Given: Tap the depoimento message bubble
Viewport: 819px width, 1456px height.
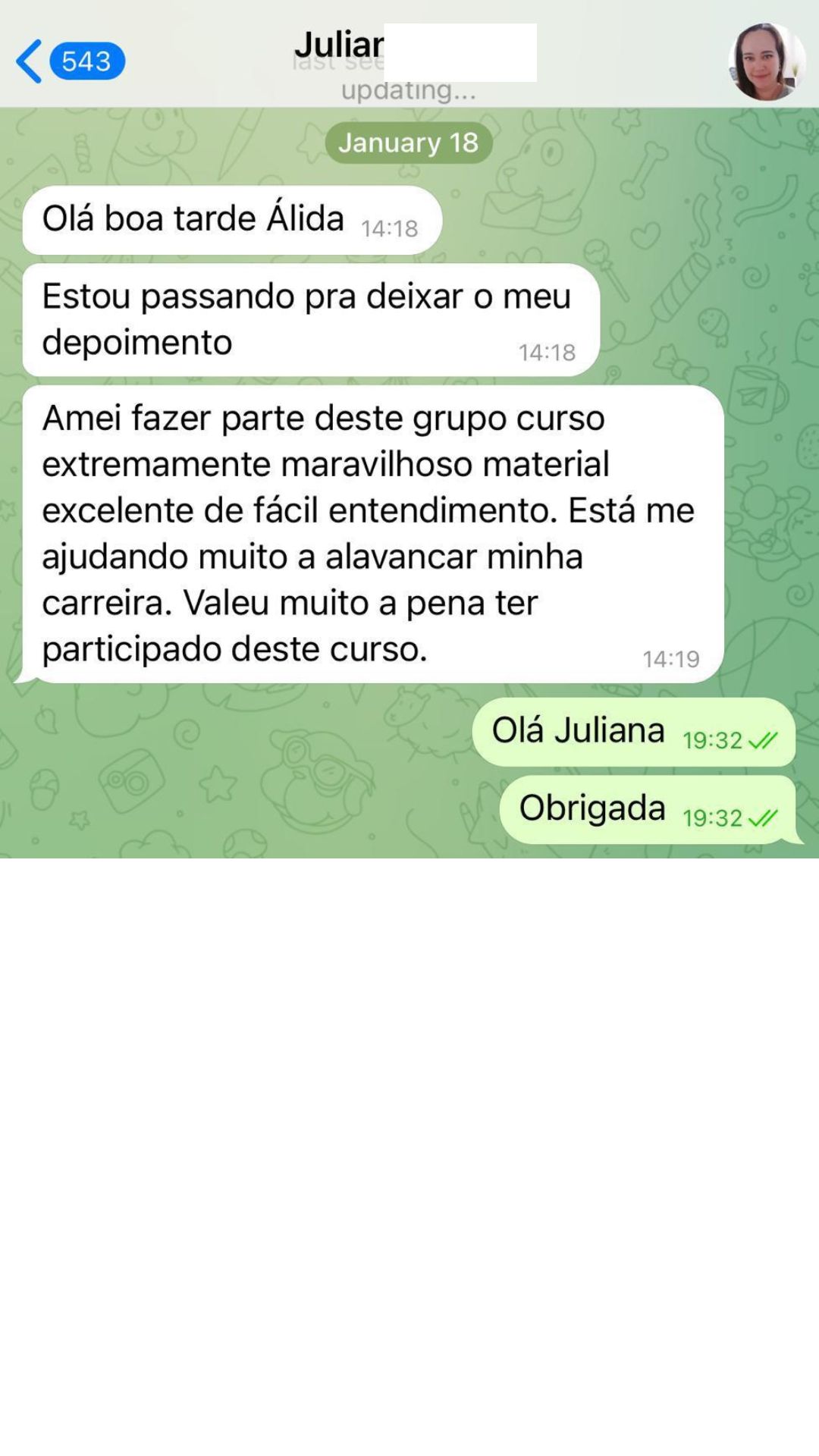Looking at the screenshot, I should click(x=303, y=318).
